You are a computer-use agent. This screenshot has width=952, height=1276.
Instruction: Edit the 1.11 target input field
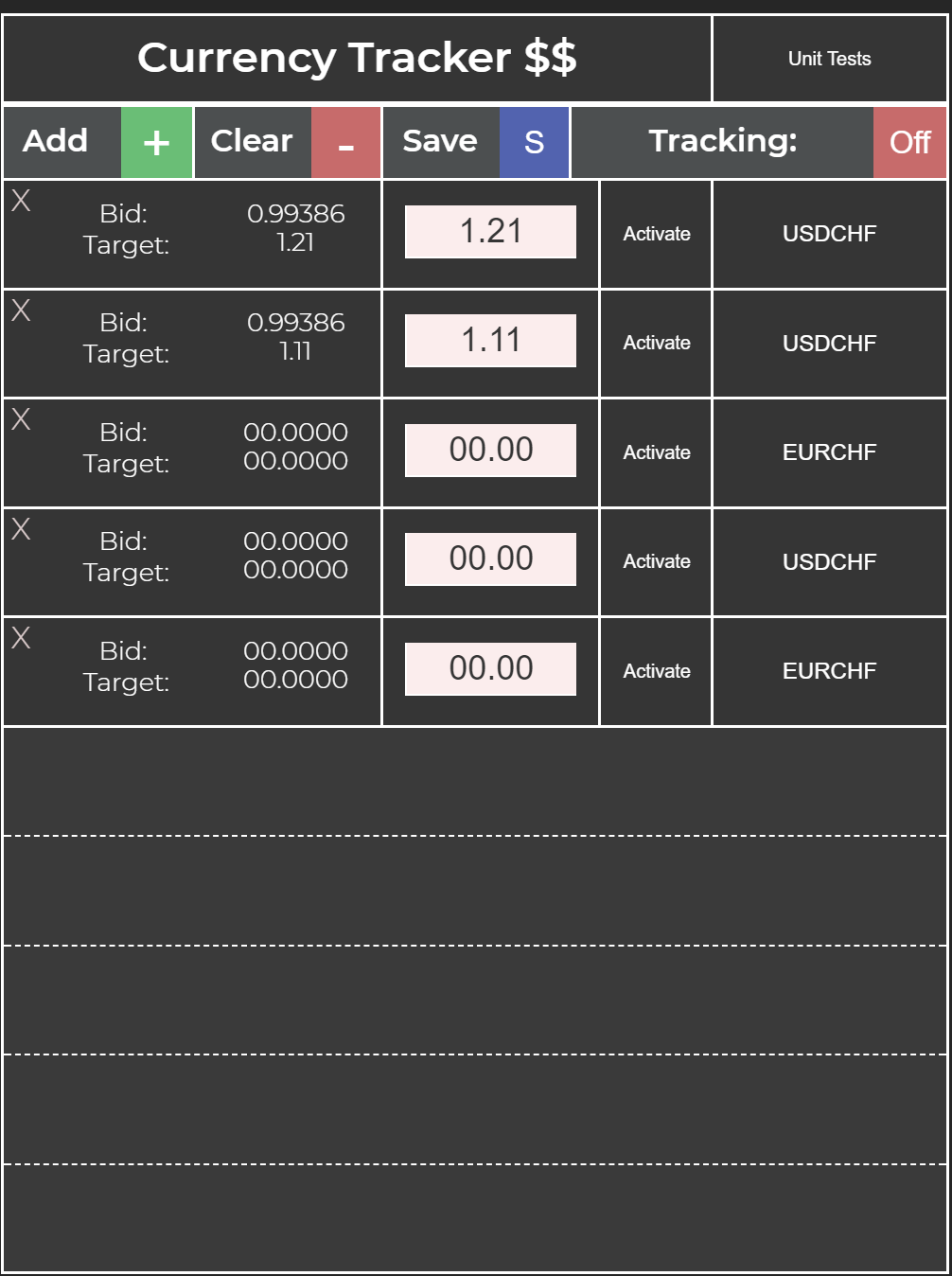click(x=490, y=341)
